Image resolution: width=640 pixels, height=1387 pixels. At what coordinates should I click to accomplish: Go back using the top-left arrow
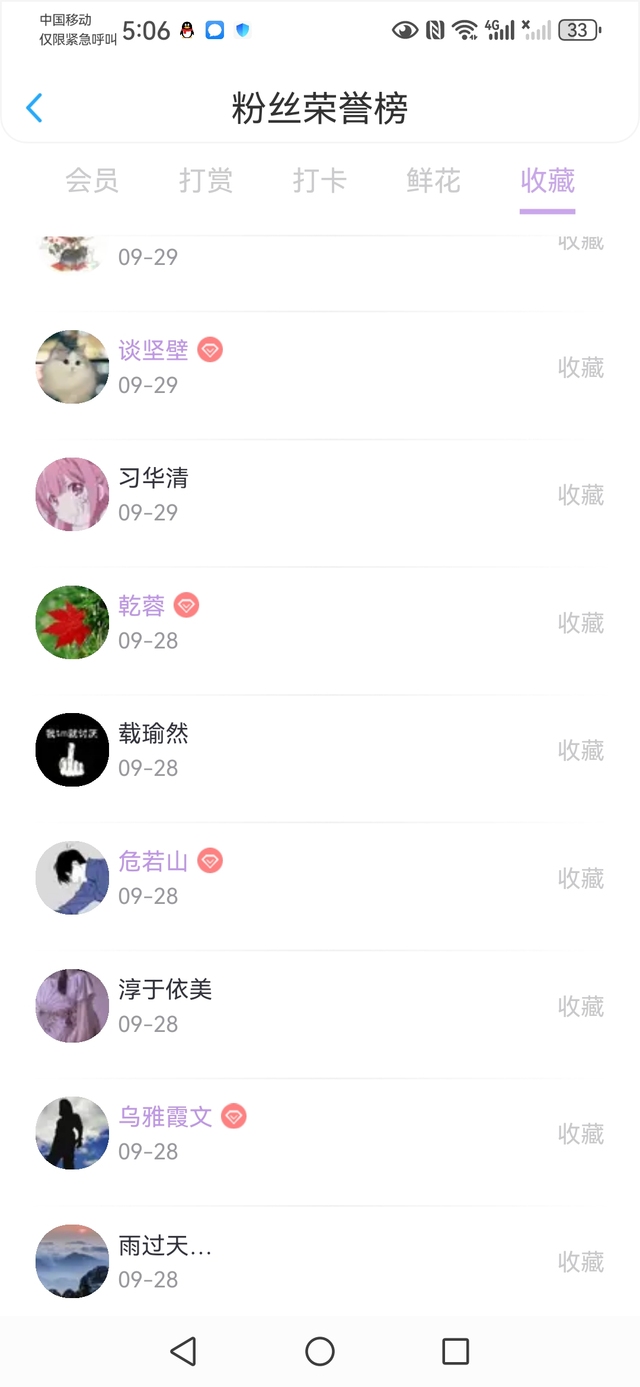click(35, 108)
